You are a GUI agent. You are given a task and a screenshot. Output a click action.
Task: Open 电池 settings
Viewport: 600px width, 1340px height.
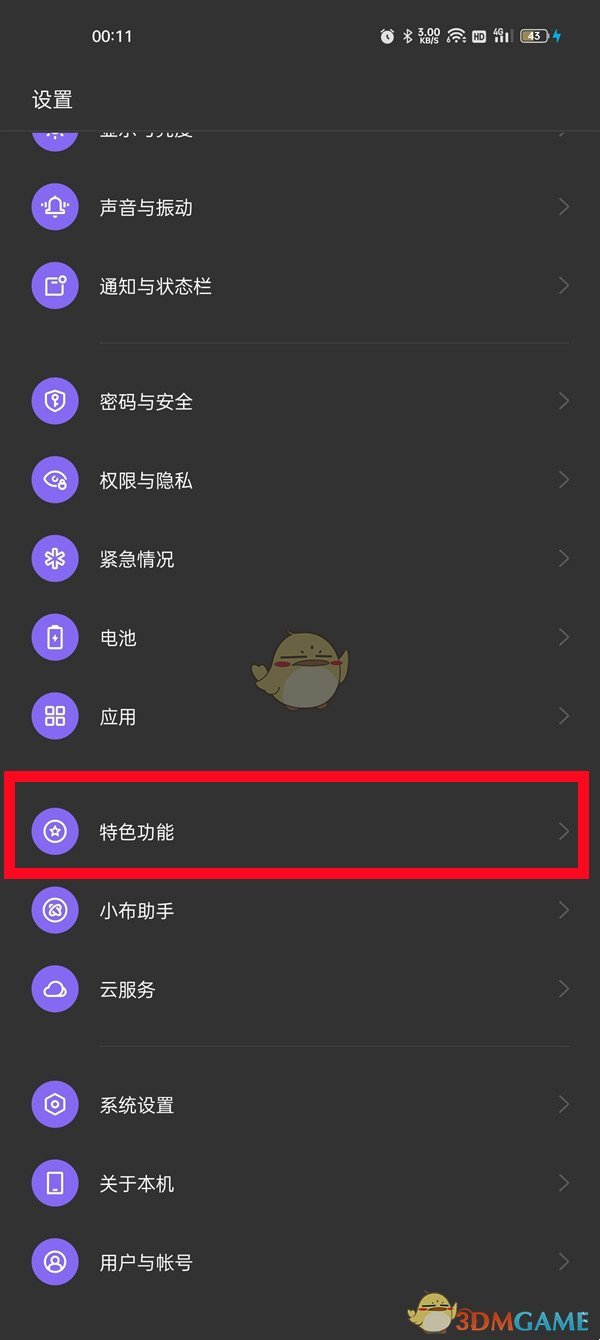coord(300,638)
